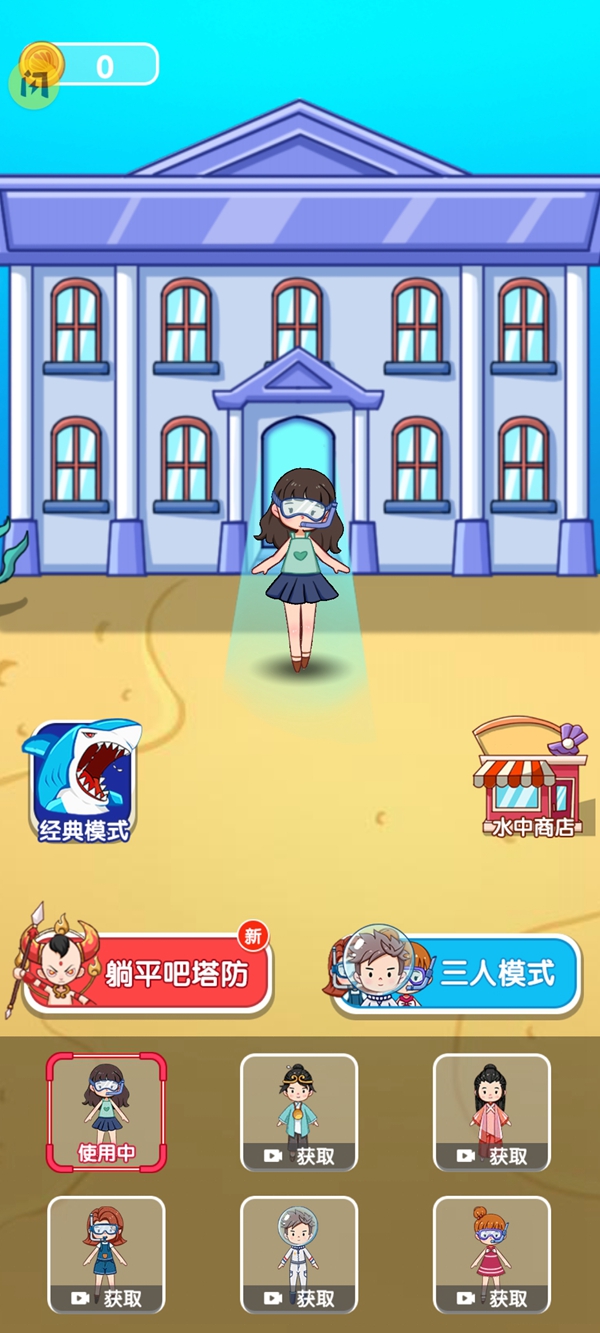Image resolution: width=600 pixels, height=1333 pixels.
Task: Select the character marked 使用中
Action: click(x=106, y=1112)
